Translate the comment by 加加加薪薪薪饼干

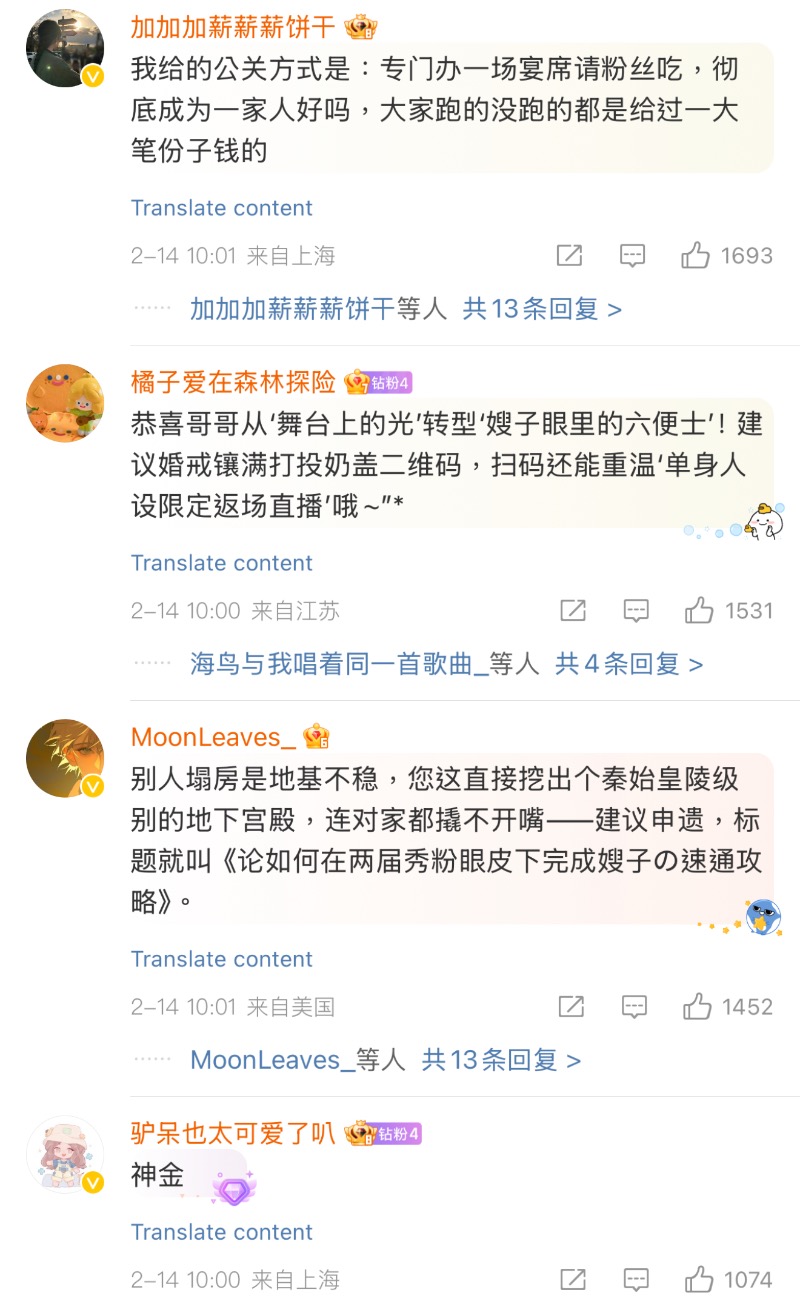coord(221,208)
